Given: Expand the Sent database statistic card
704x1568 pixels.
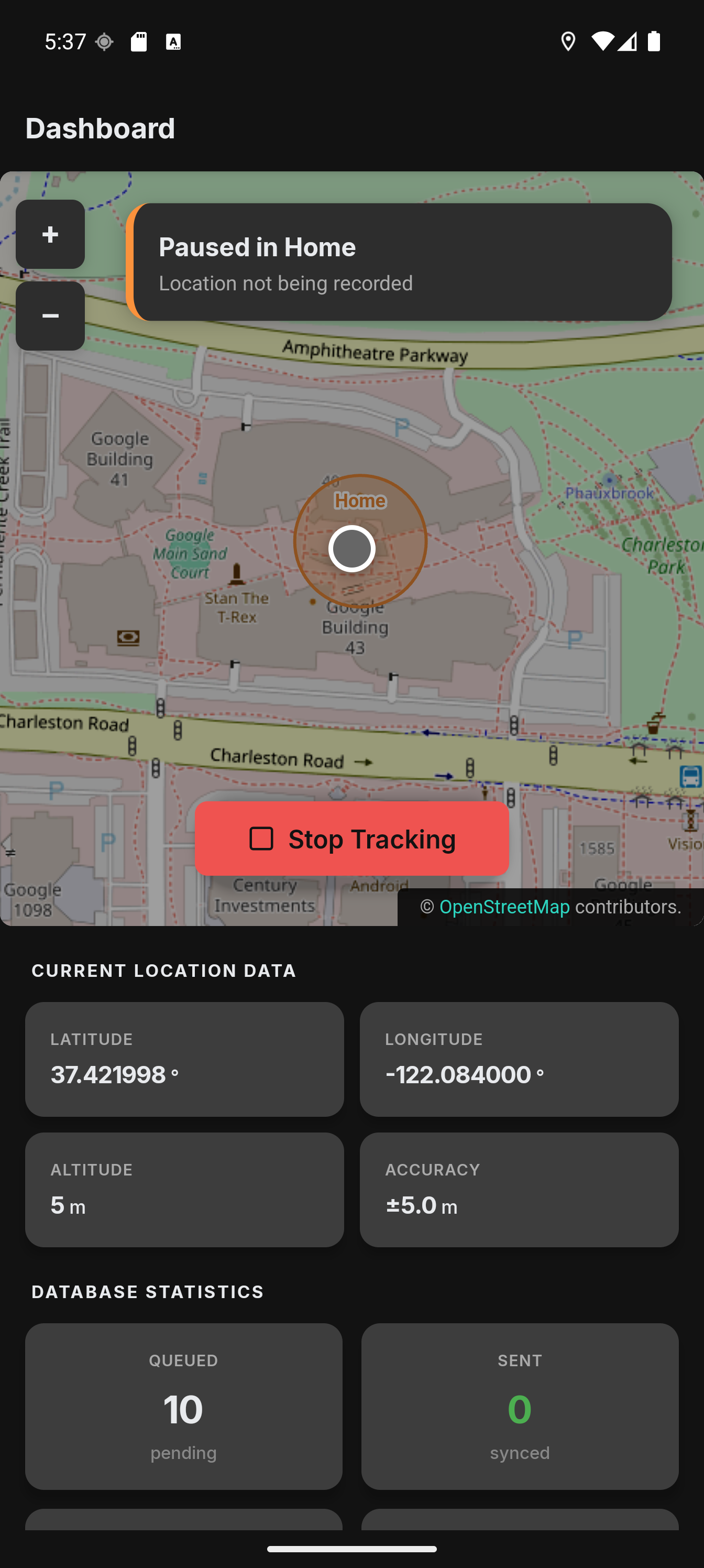Looking at the screenshot, I should [519, 1406].
